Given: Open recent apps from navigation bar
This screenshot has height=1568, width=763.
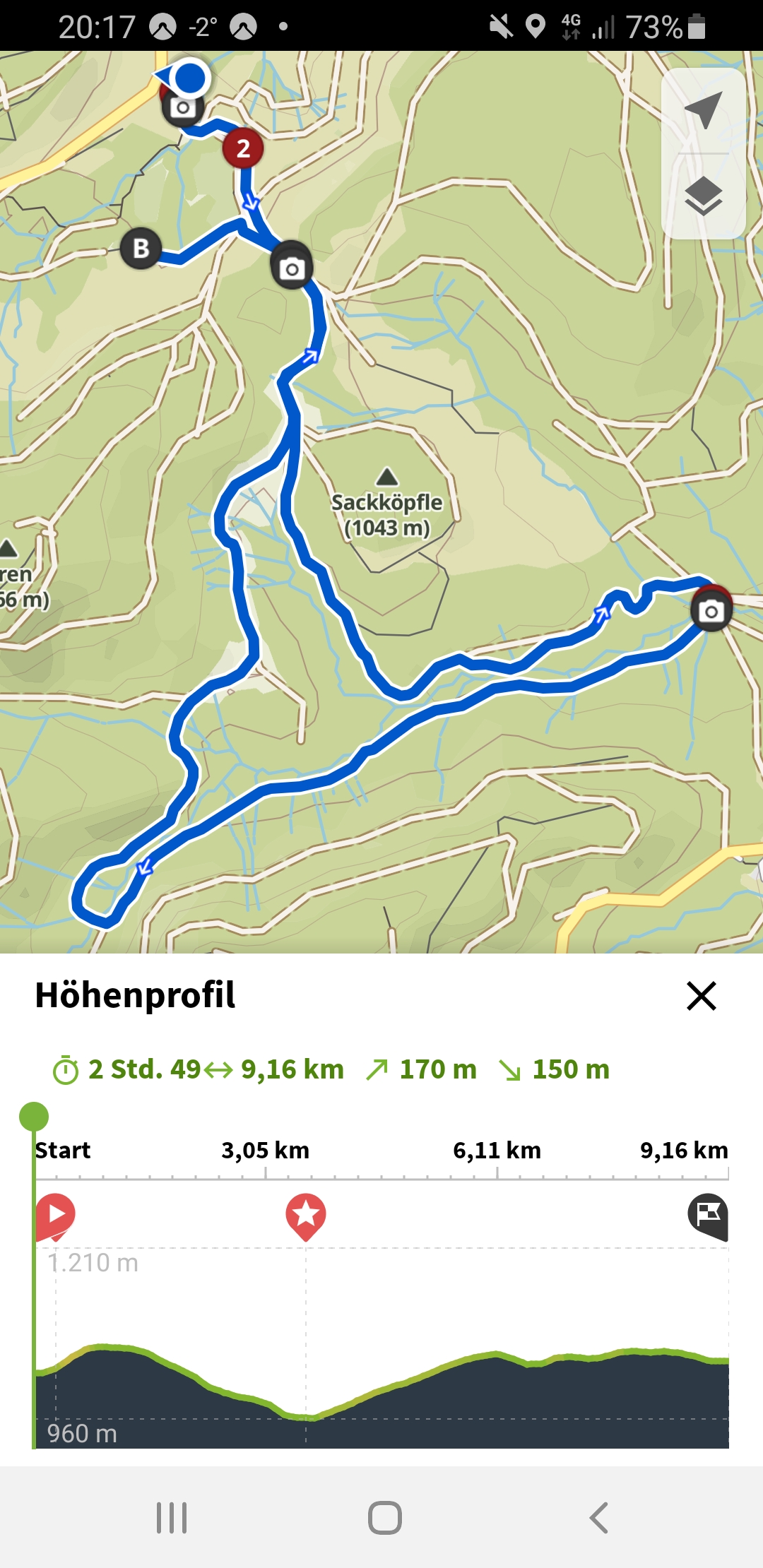Looking at the screenshot, I should pyautogui.click(x=172, y=1517).
